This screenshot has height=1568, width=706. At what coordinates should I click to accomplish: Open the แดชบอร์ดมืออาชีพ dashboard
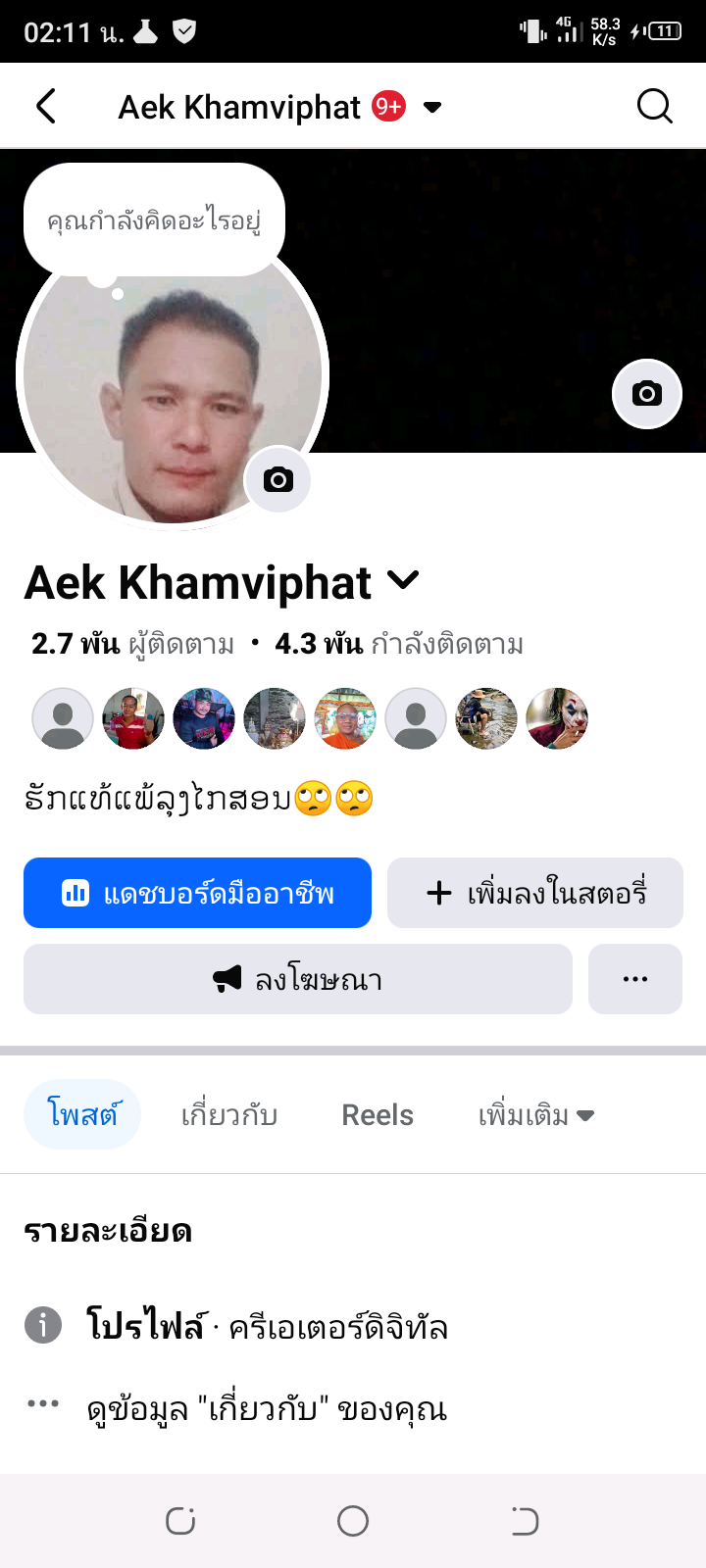click(x=197, y=893)
